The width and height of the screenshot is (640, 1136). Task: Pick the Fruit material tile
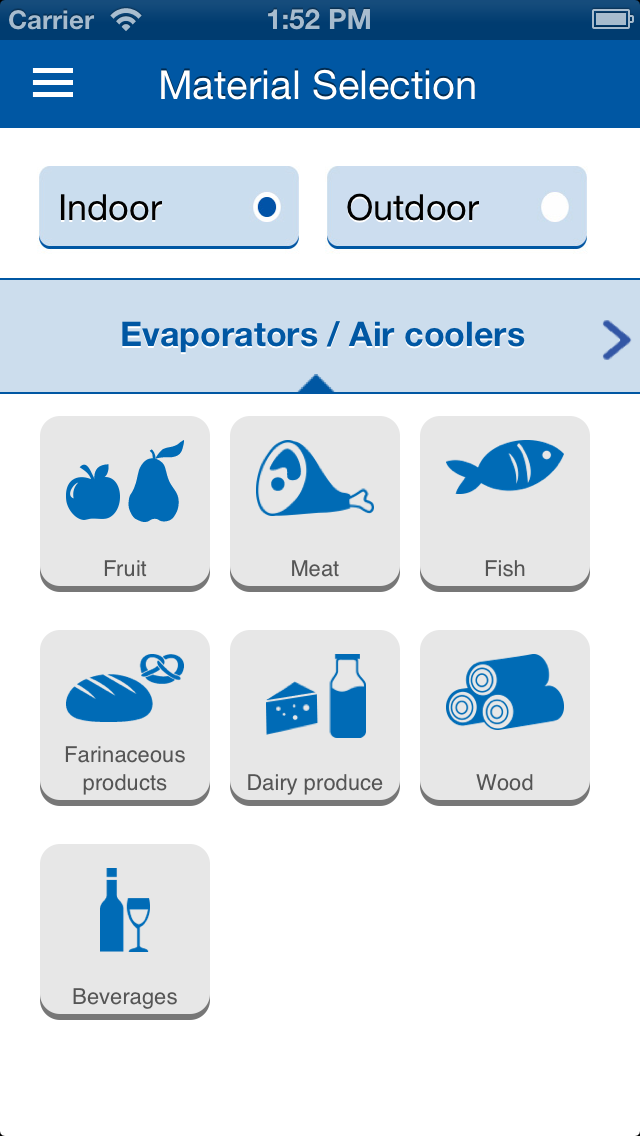(x=125, y=502)
